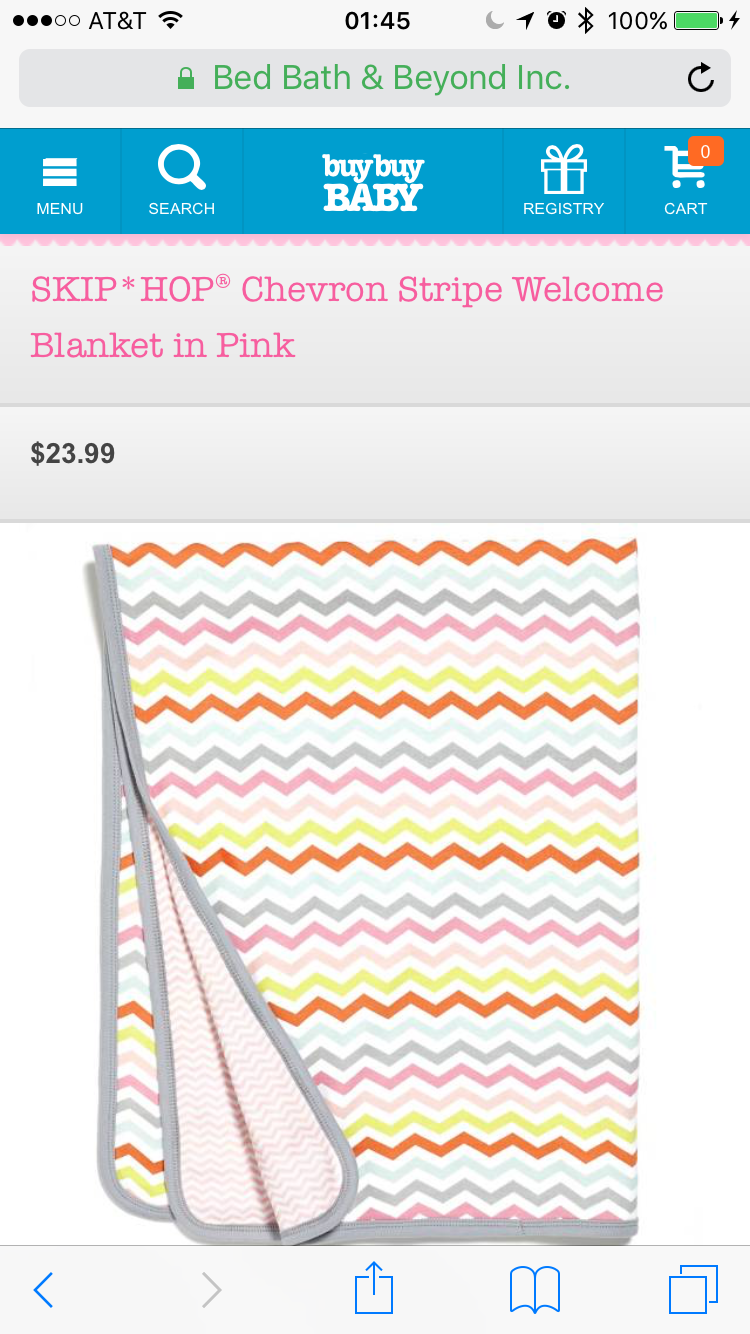
Task: View the shopping cart
Action: click(686, 182)
